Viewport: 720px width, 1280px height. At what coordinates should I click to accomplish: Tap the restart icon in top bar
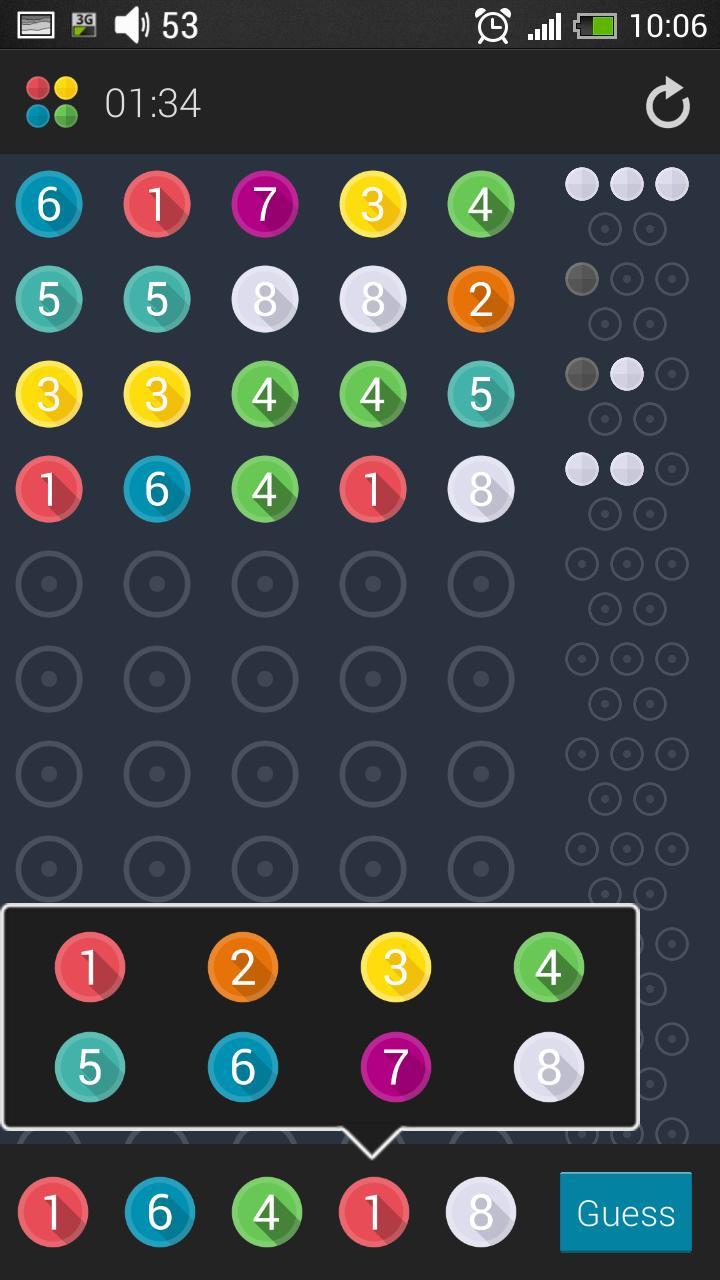(x=667, y=103)
